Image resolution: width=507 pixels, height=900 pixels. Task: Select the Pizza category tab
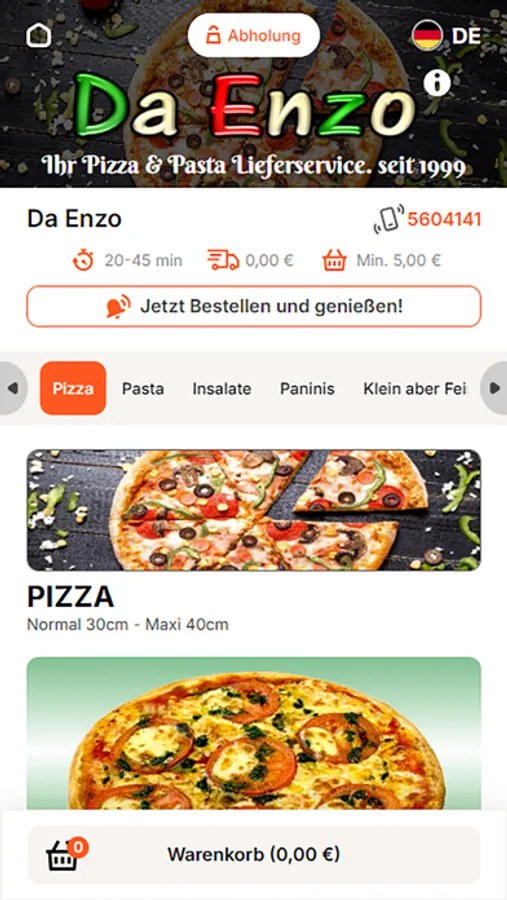(73, 389)
